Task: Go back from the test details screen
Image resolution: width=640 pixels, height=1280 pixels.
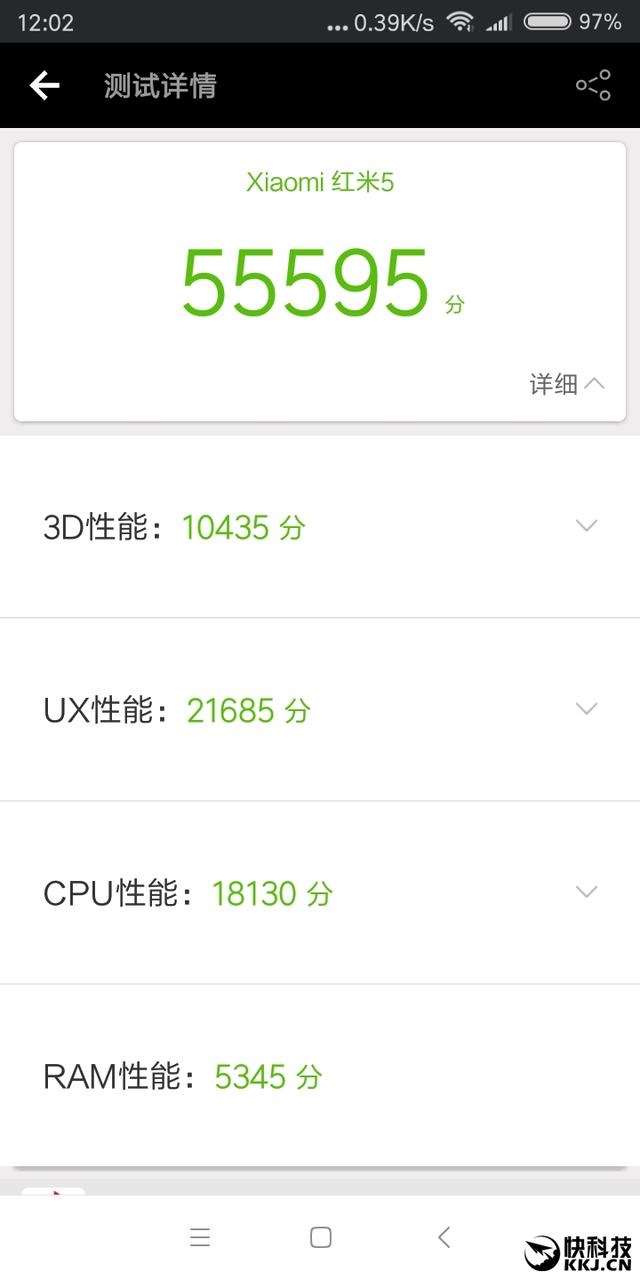Action: pos(44,86)
